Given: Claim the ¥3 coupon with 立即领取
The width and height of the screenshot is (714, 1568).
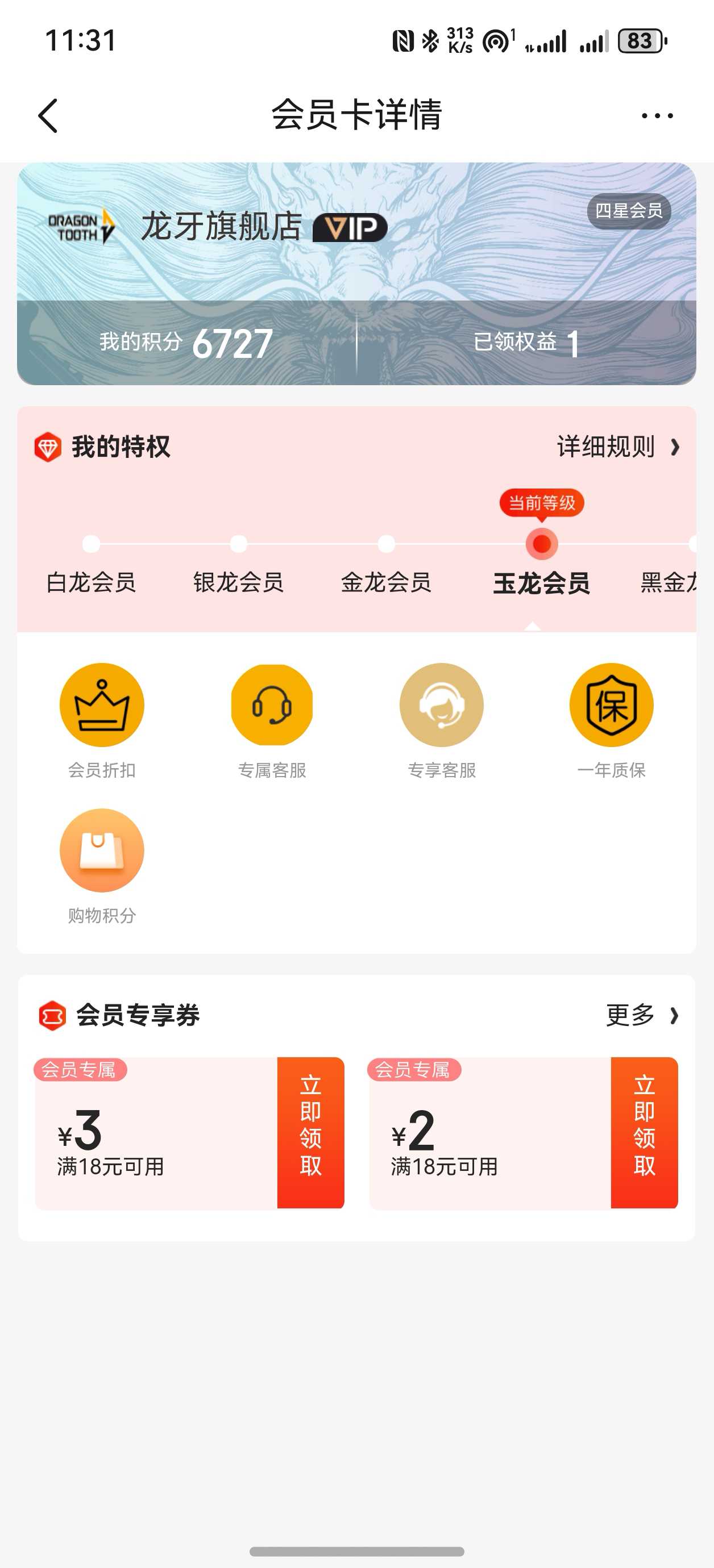Looking at the screenshot, I should point(310,1132).
